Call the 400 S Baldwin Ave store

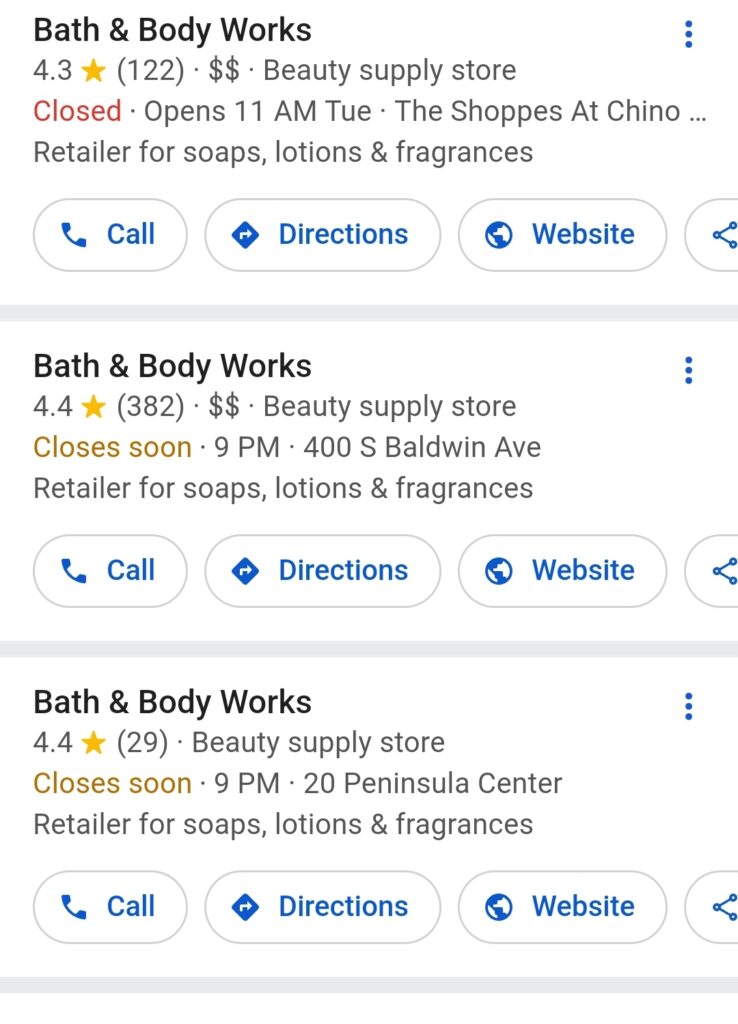pos(110,571)
